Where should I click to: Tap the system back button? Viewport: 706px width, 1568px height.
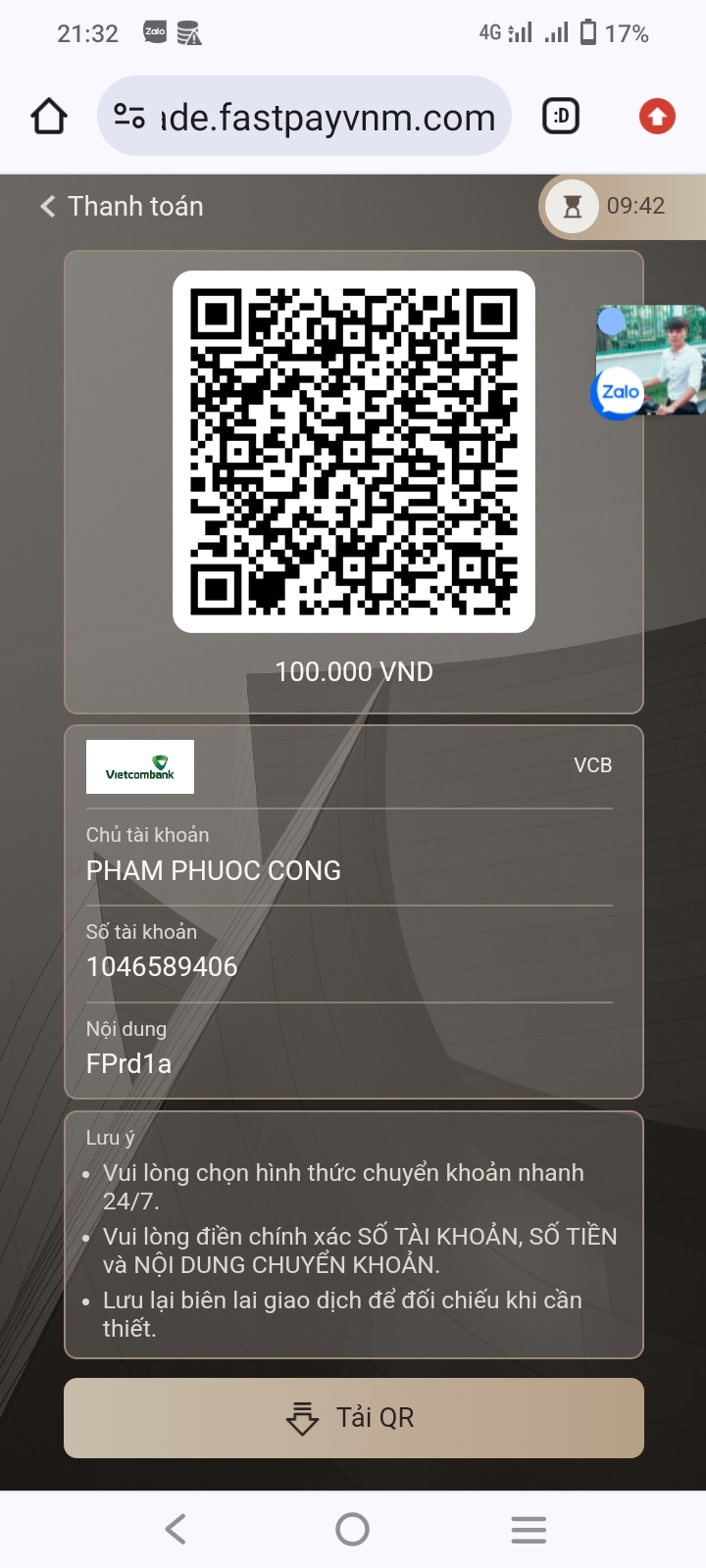[176, 1529]
